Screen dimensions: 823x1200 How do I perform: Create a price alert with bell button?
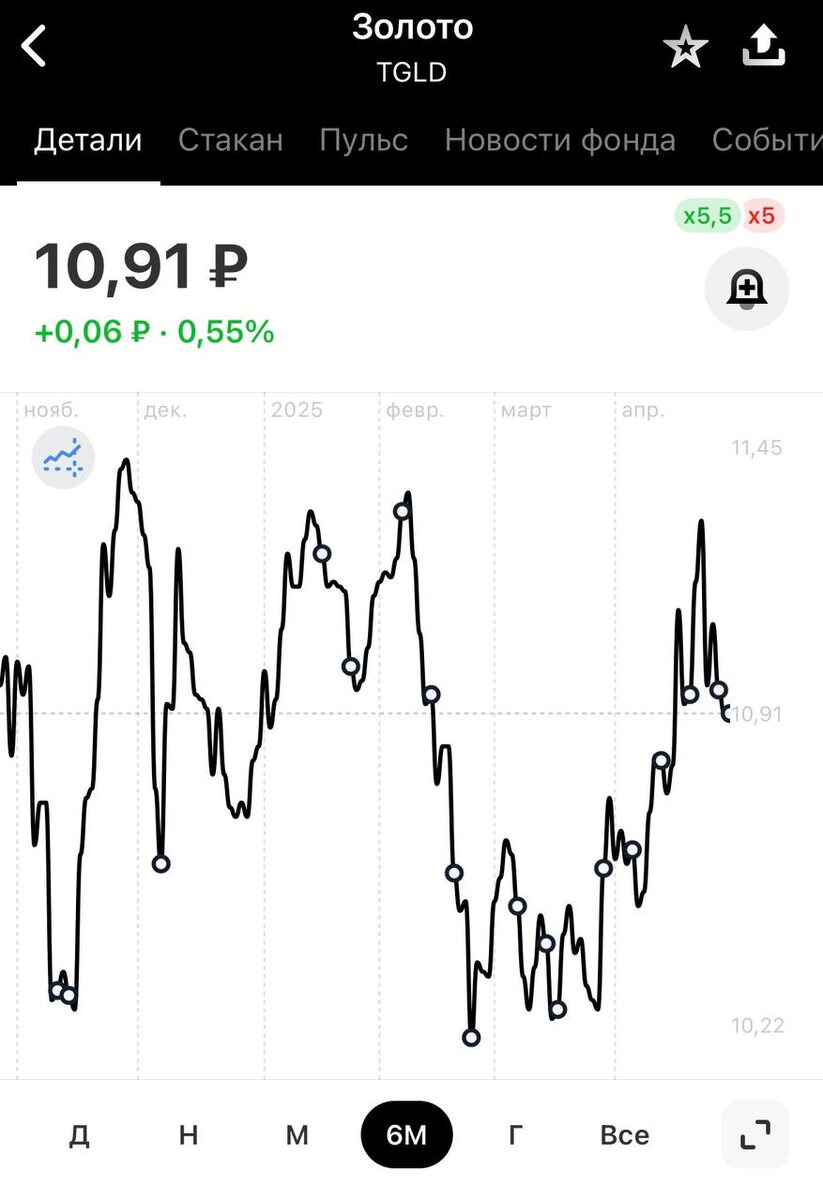click(x=747, y=289)
